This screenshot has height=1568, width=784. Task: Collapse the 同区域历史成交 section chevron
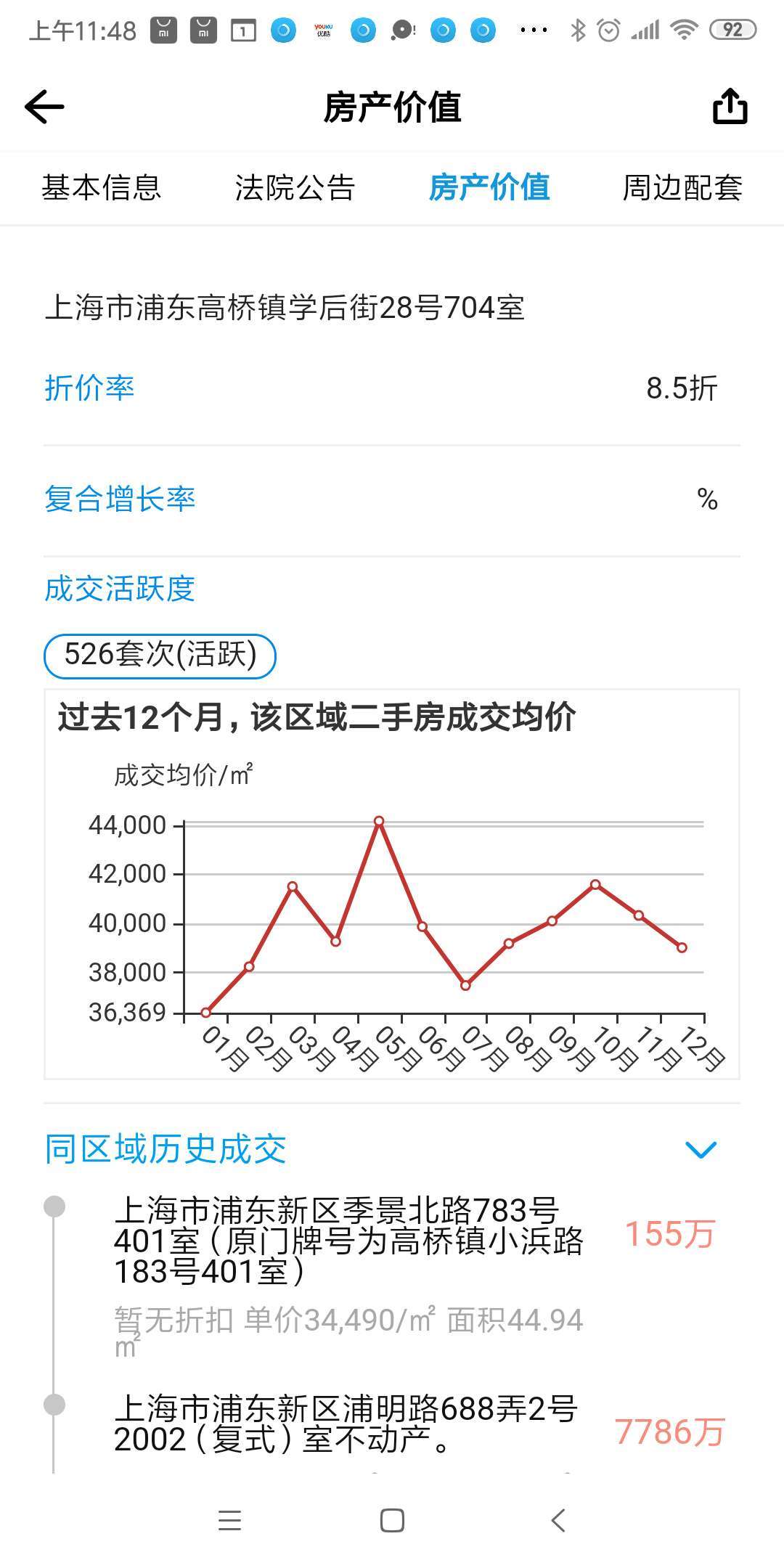tap(699, 1150)
